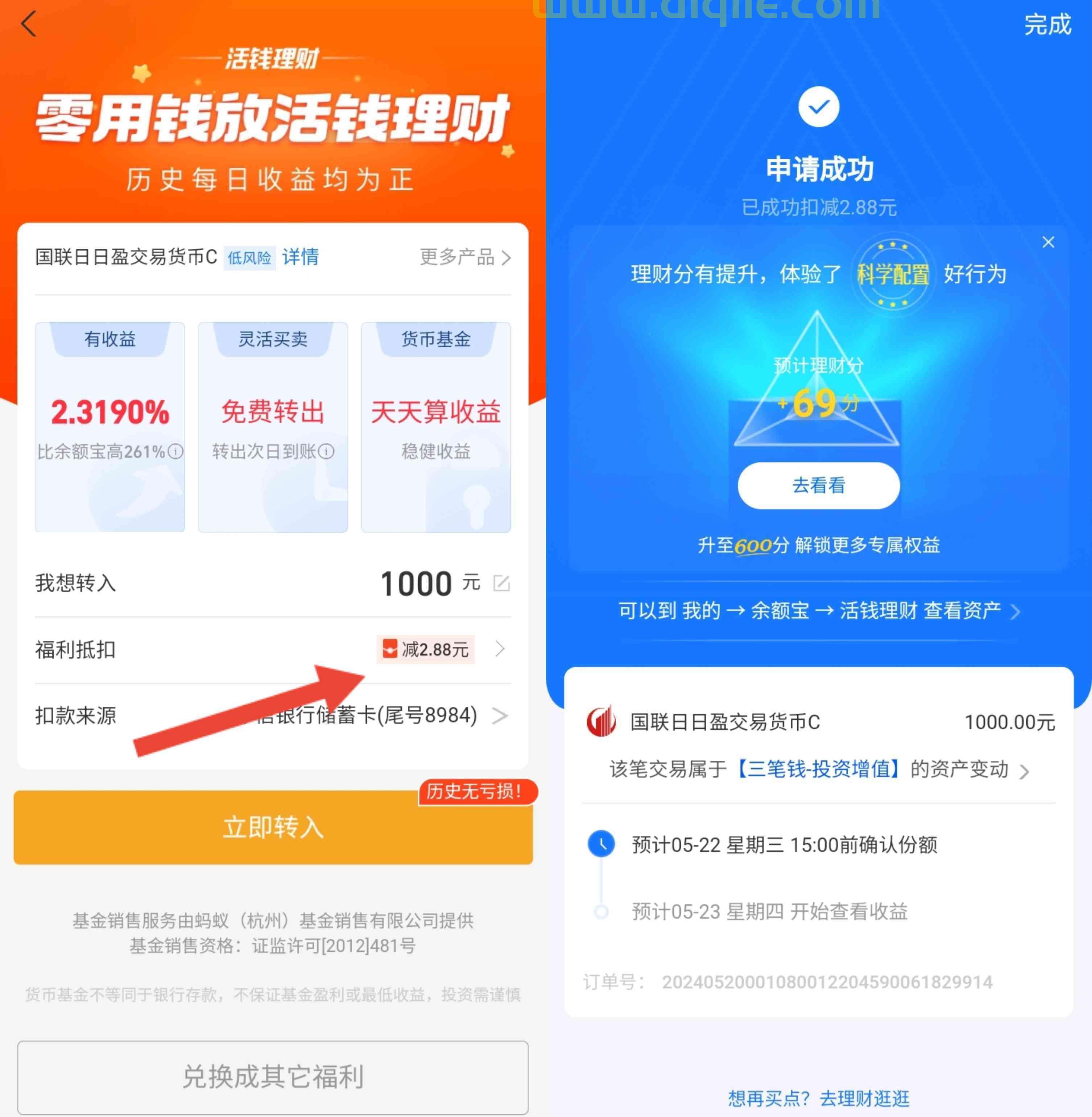1092x1117 pixels.
Task: Open 更多产品
Action: pos(464,257)
